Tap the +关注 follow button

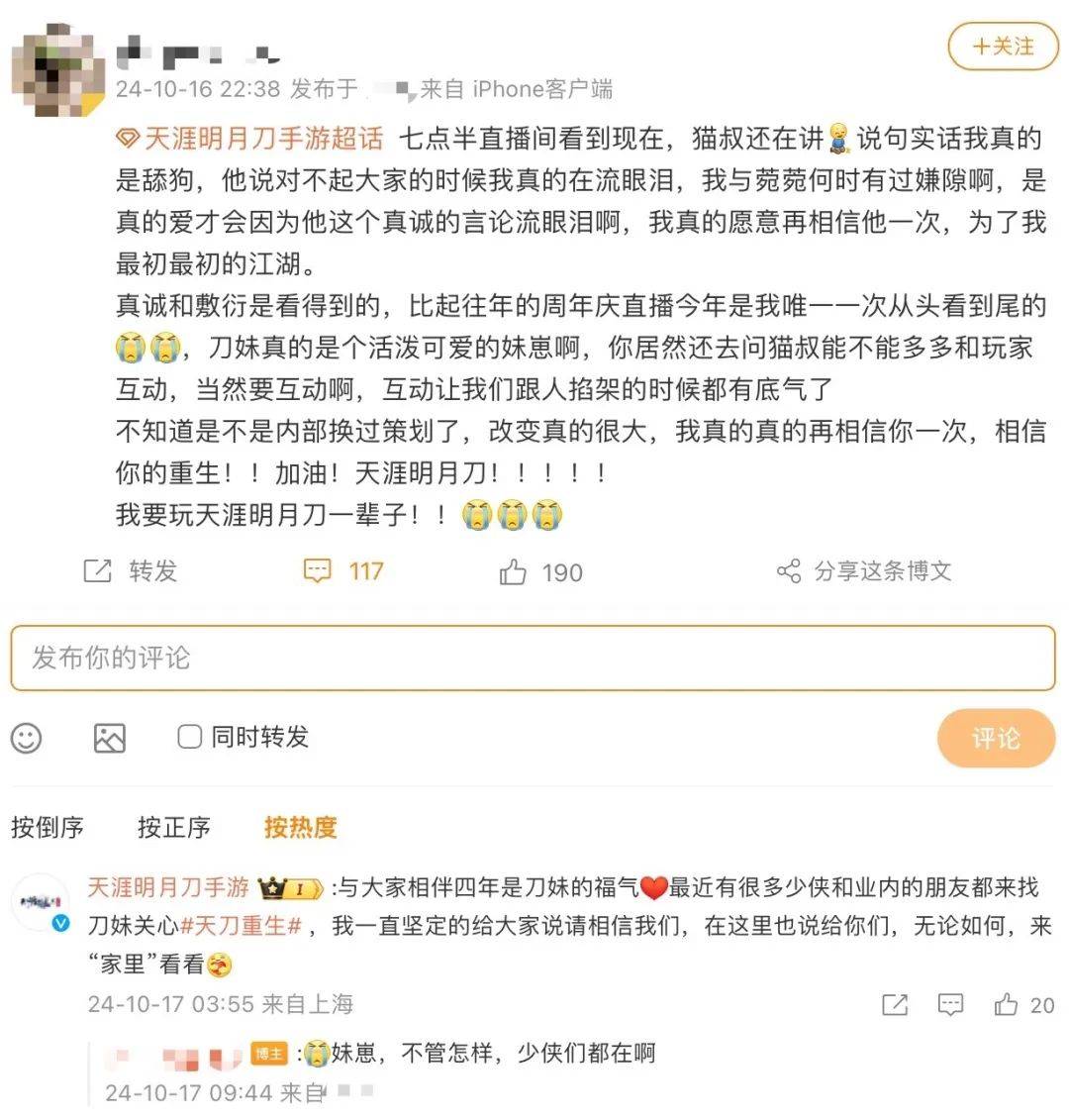(1003, 47)
